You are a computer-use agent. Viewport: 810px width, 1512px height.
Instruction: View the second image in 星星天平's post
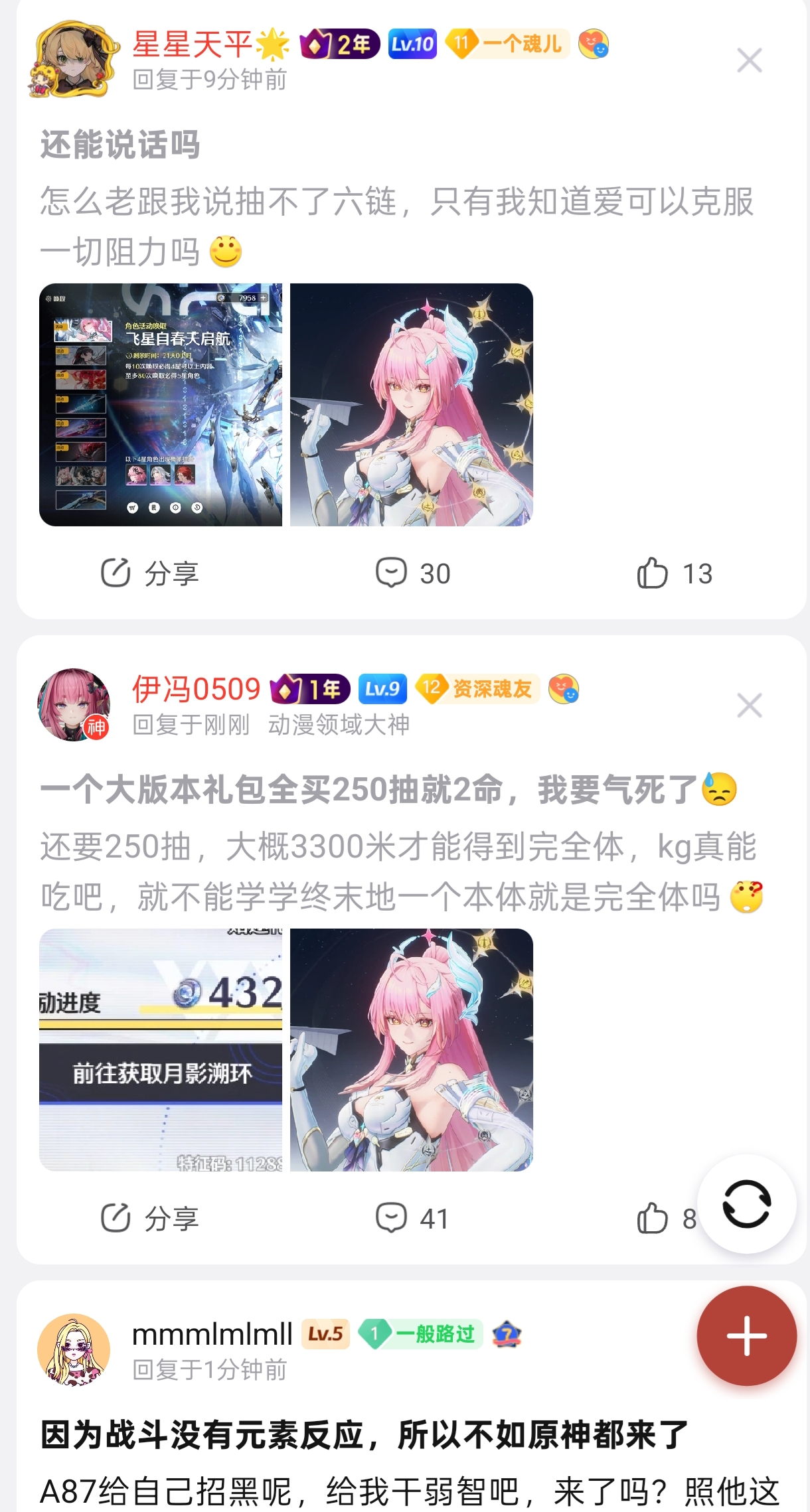click(x=412, y=405)
